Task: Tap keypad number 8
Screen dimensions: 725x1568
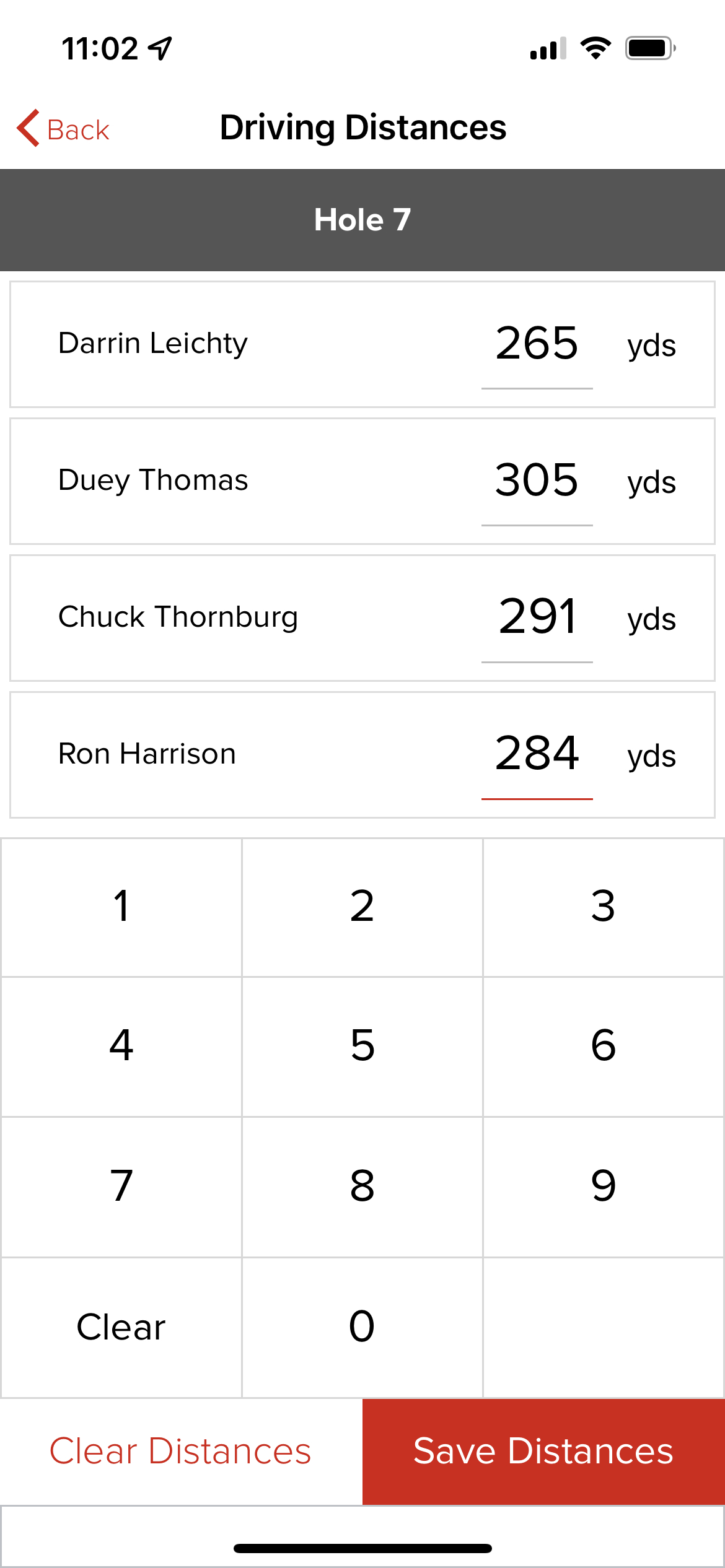Action: tap(362, 1187)
